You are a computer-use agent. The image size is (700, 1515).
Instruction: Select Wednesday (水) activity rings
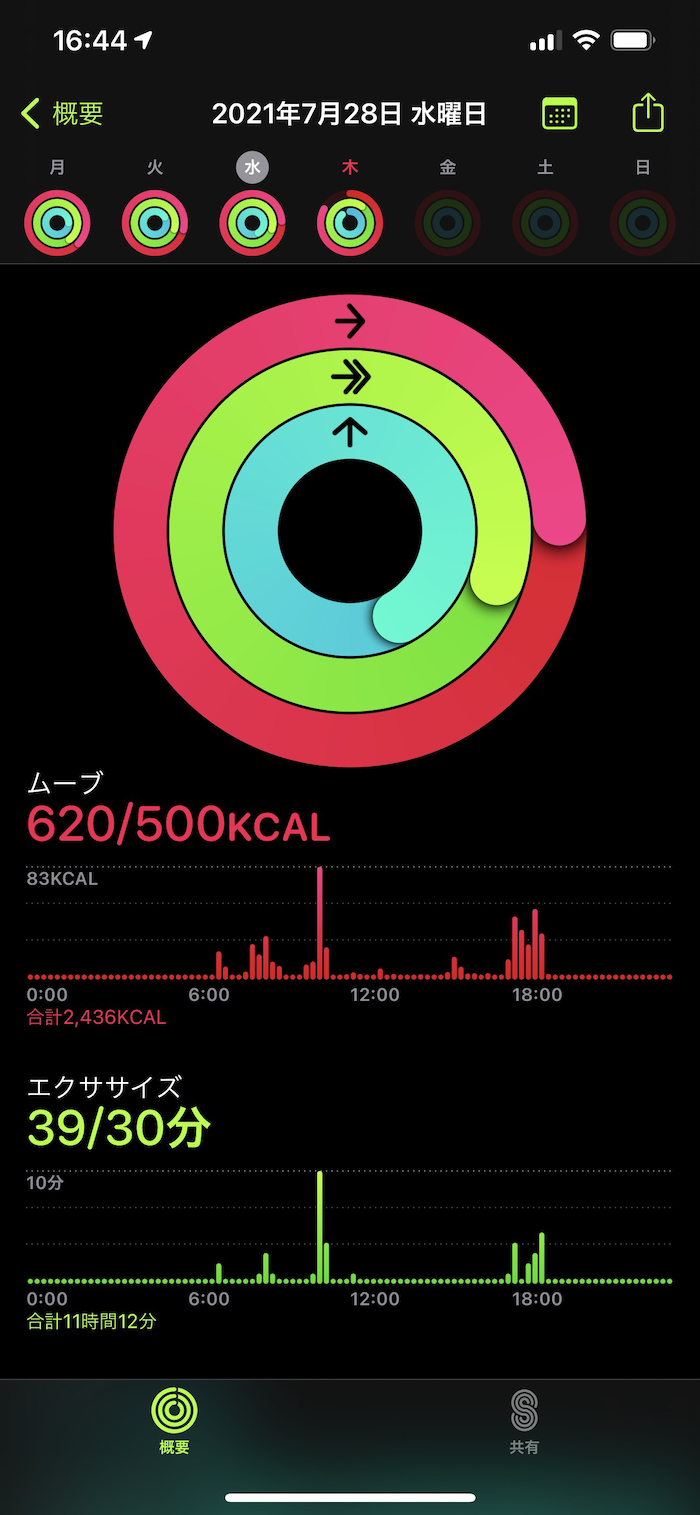[x=252, y=222]
